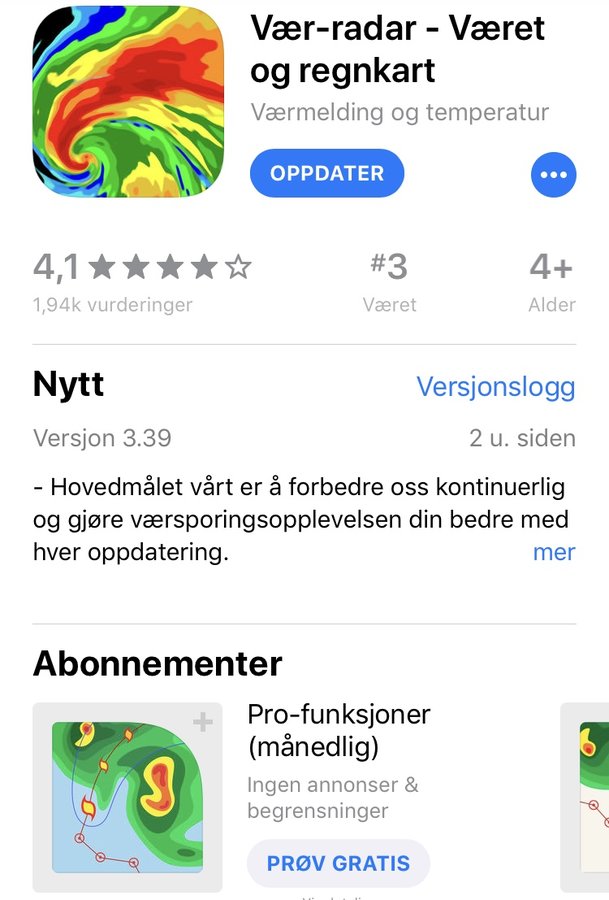The image size is (609, 900).
Task: Open the three-dot more options menu
Action: 553,175
